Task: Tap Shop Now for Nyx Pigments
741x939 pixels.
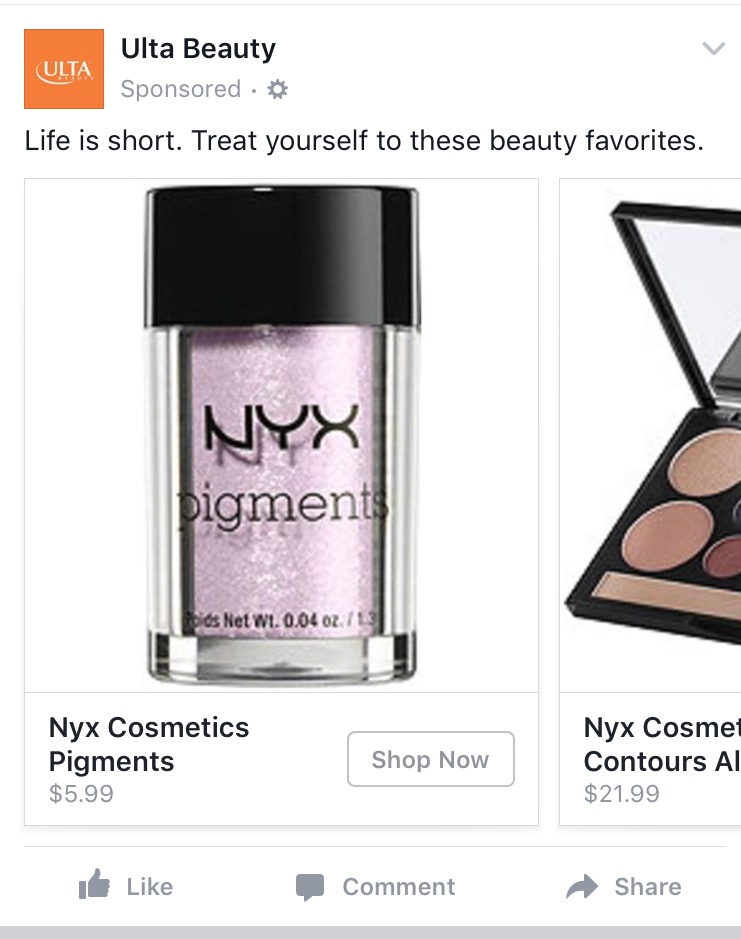Action: [430, 760]
